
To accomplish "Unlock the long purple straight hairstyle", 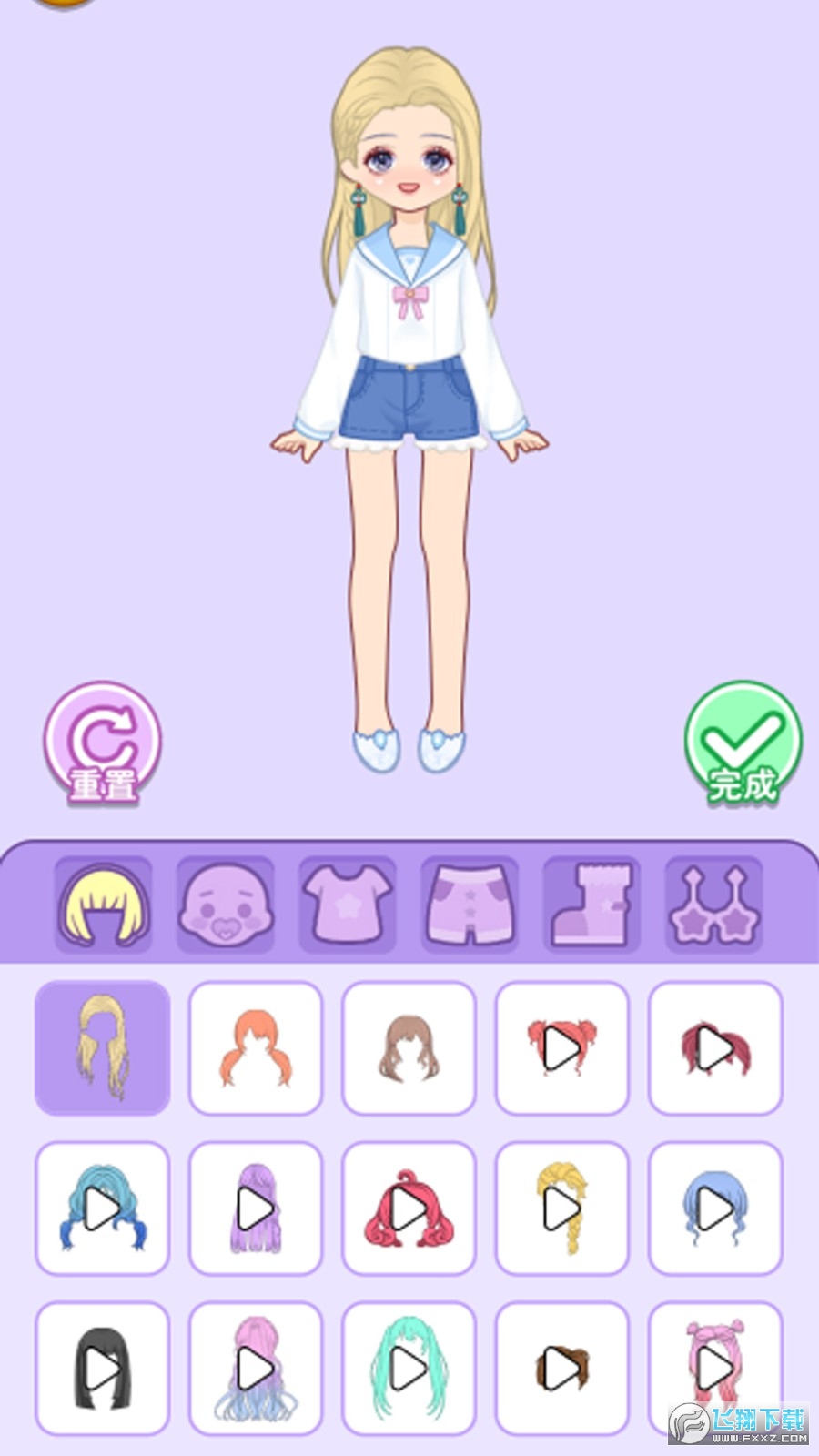I will pyautogui.click(x=255, y=1208).
